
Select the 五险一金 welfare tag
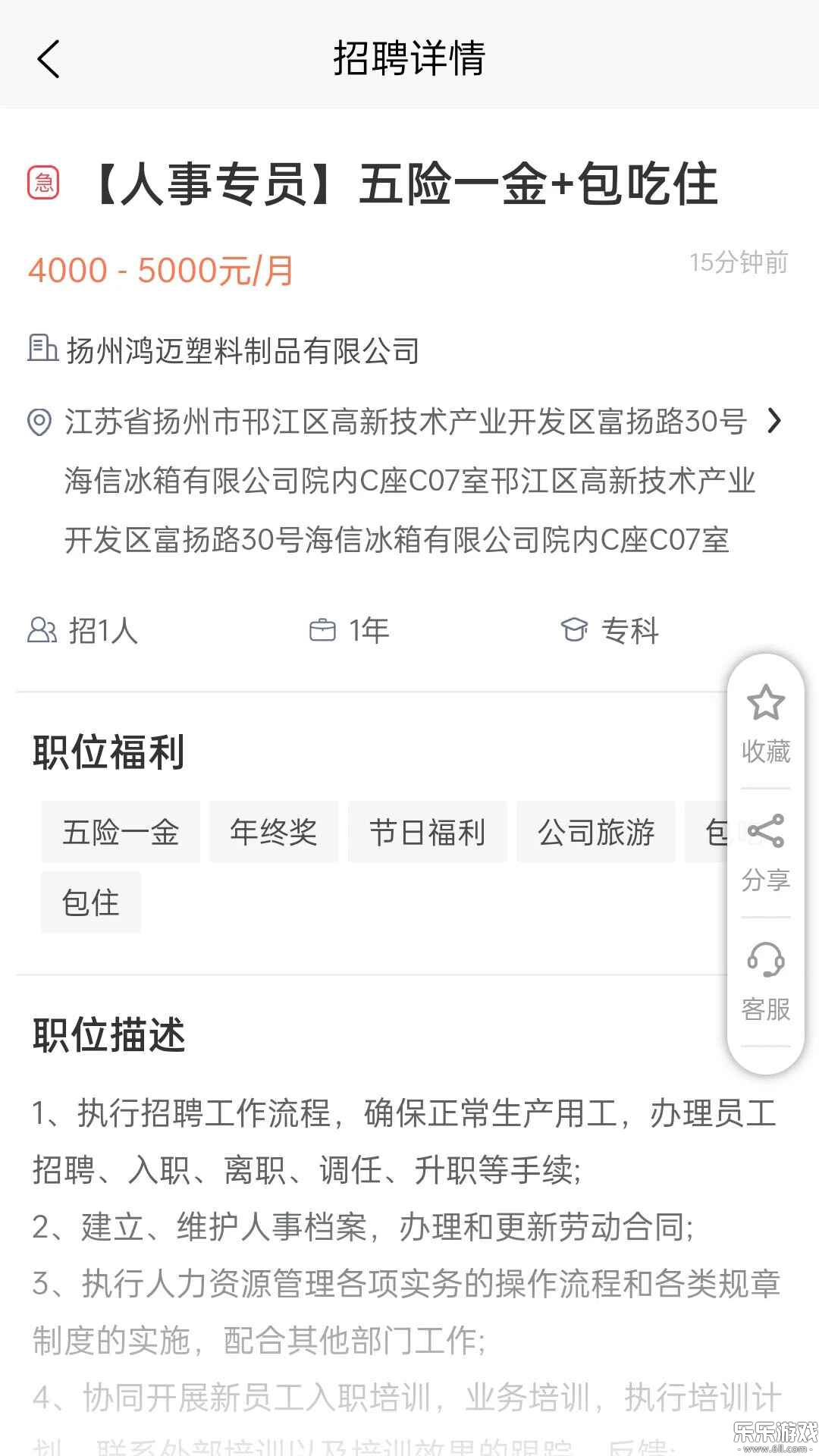tap(120, 832)
